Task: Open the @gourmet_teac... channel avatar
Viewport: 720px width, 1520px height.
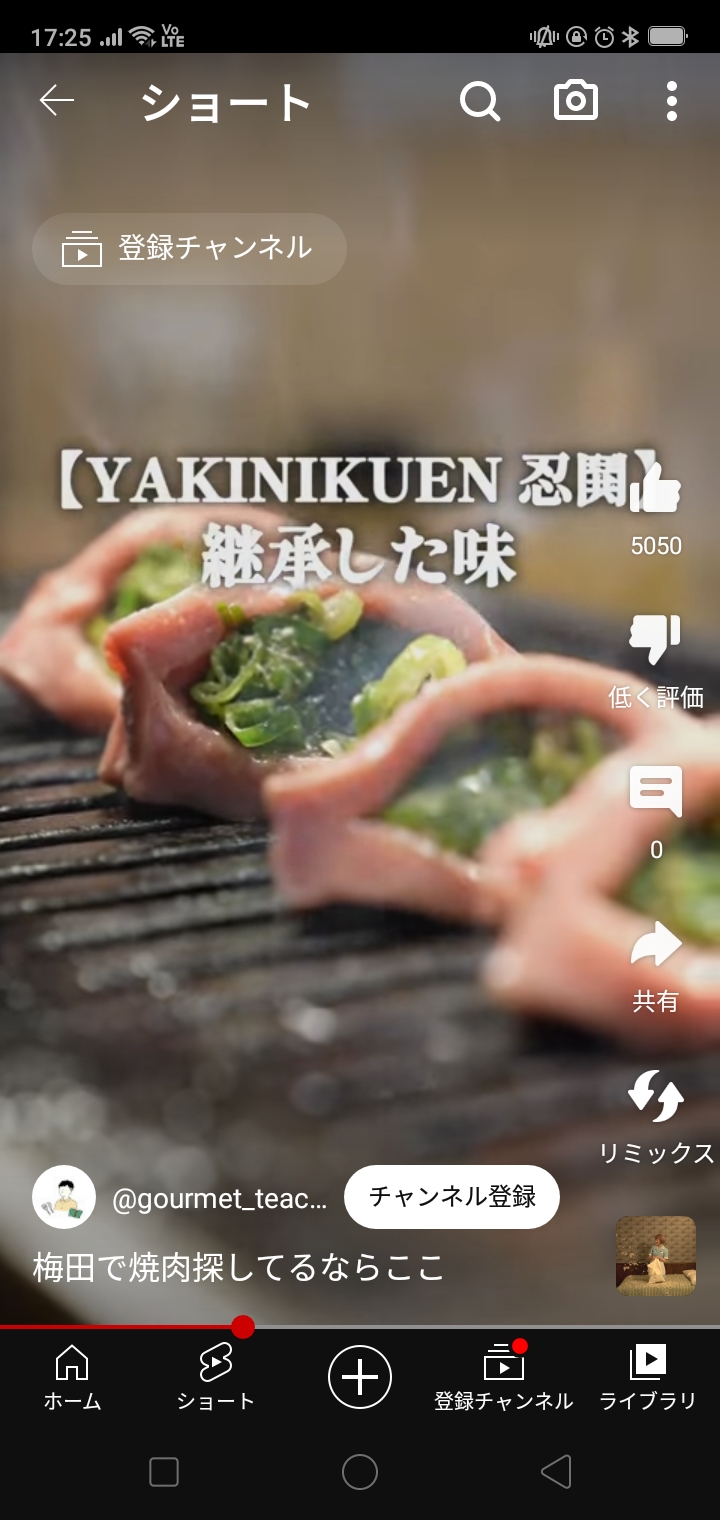Action: [x=64, y=1197]
